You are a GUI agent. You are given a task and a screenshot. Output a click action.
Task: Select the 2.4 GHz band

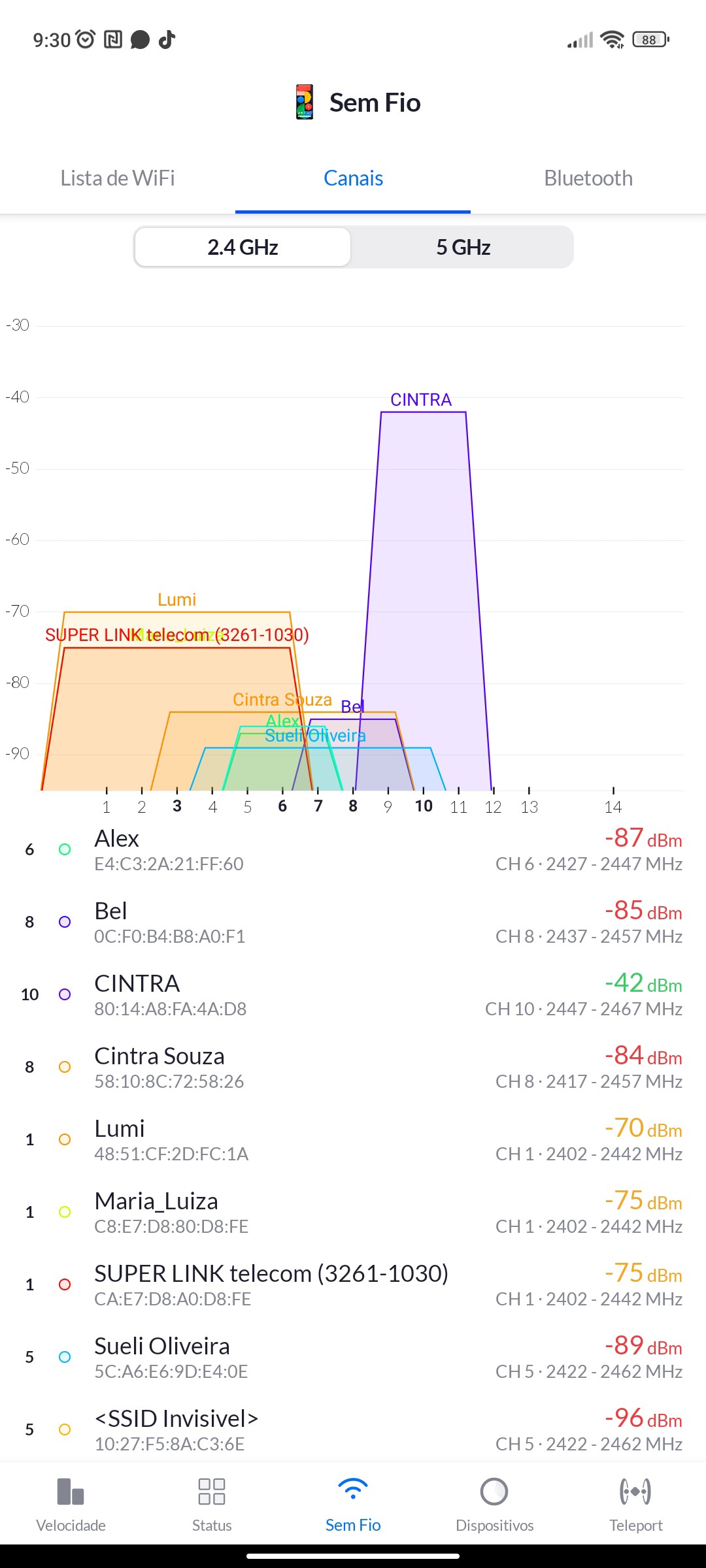[243, 248]
